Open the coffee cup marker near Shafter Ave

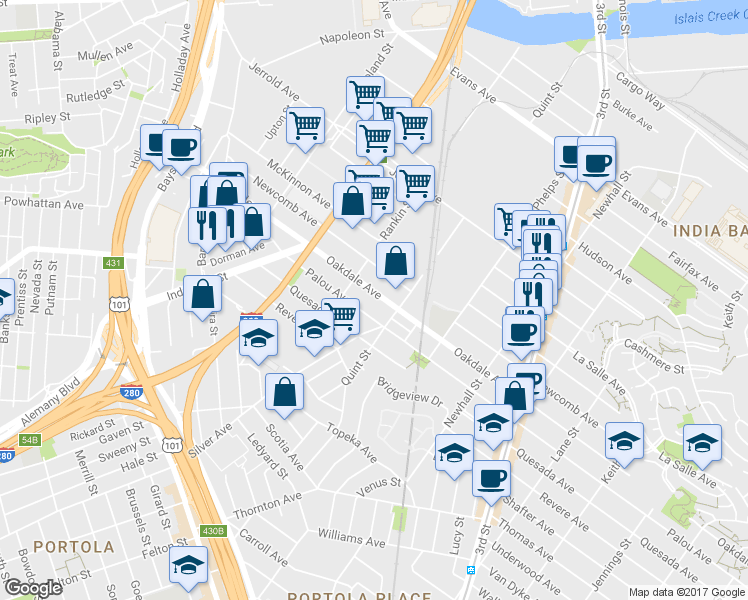(x=491, y=478)
